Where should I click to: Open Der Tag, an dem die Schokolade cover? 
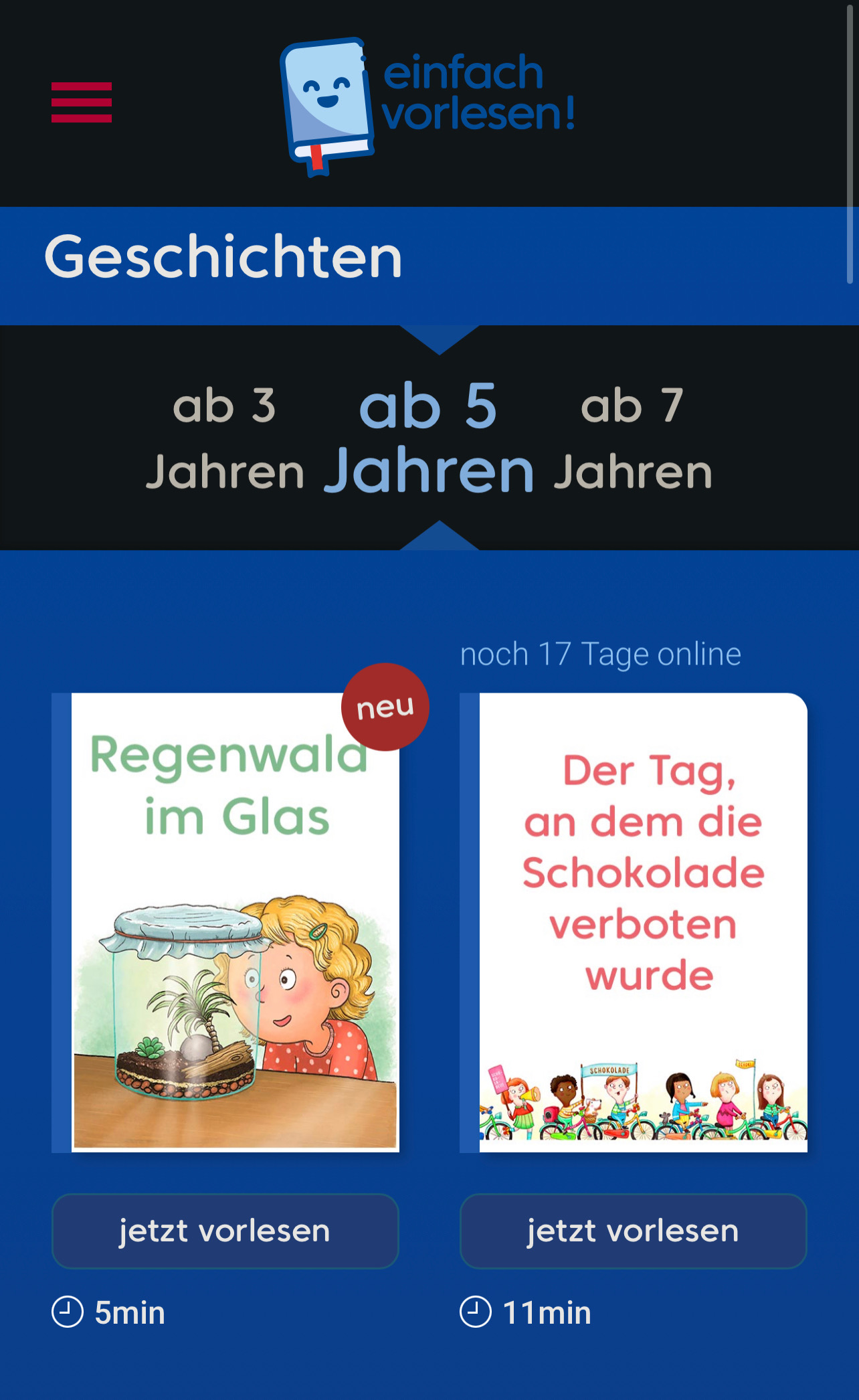click(x=642, y=922)
